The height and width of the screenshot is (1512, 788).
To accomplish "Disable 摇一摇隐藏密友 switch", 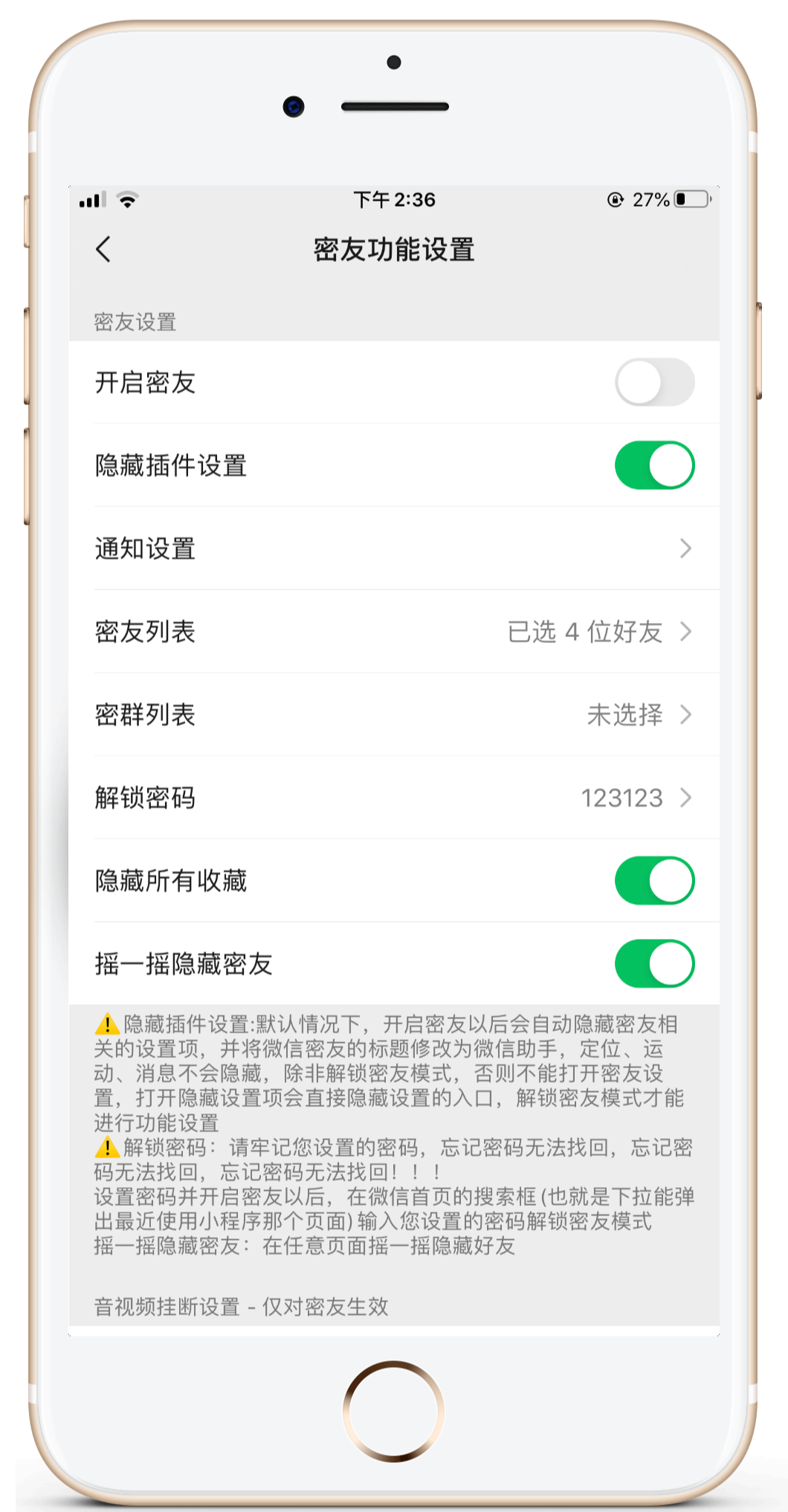I will tap(654, 964).
